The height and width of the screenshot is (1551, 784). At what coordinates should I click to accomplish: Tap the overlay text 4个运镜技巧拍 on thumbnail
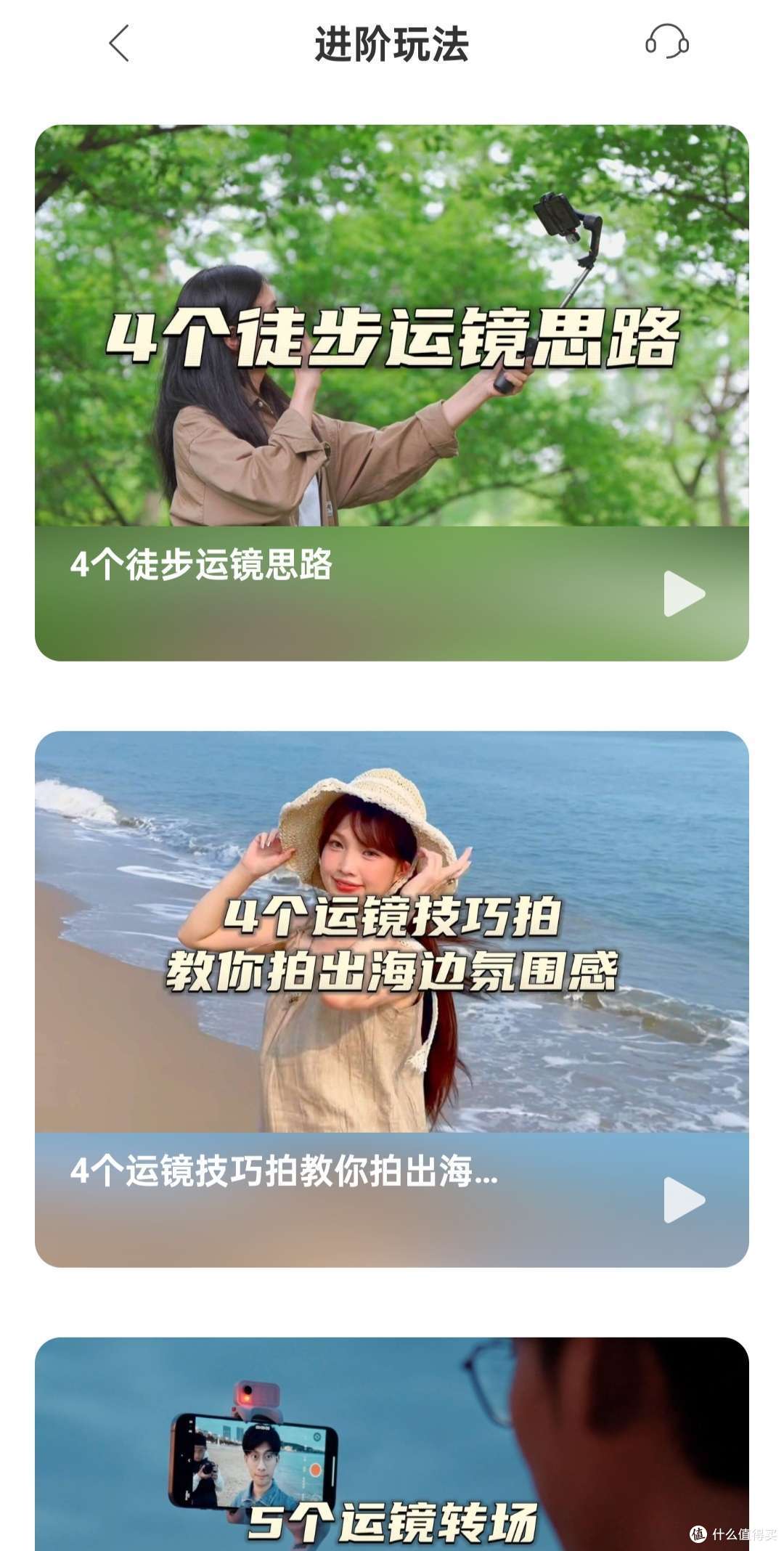point(392,916)
